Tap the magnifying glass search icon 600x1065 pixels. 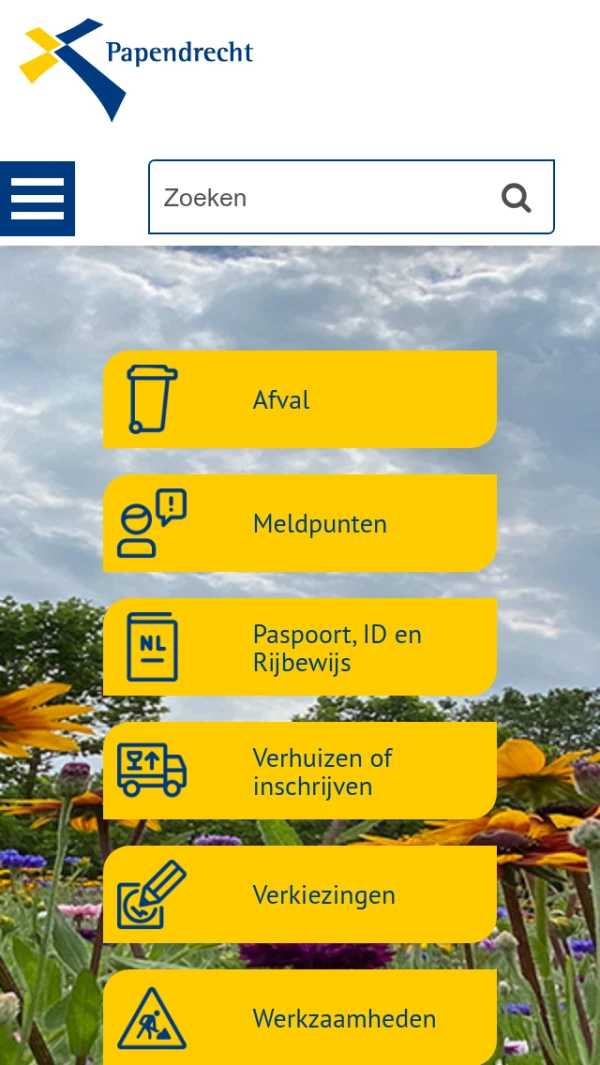pos(516,198)
